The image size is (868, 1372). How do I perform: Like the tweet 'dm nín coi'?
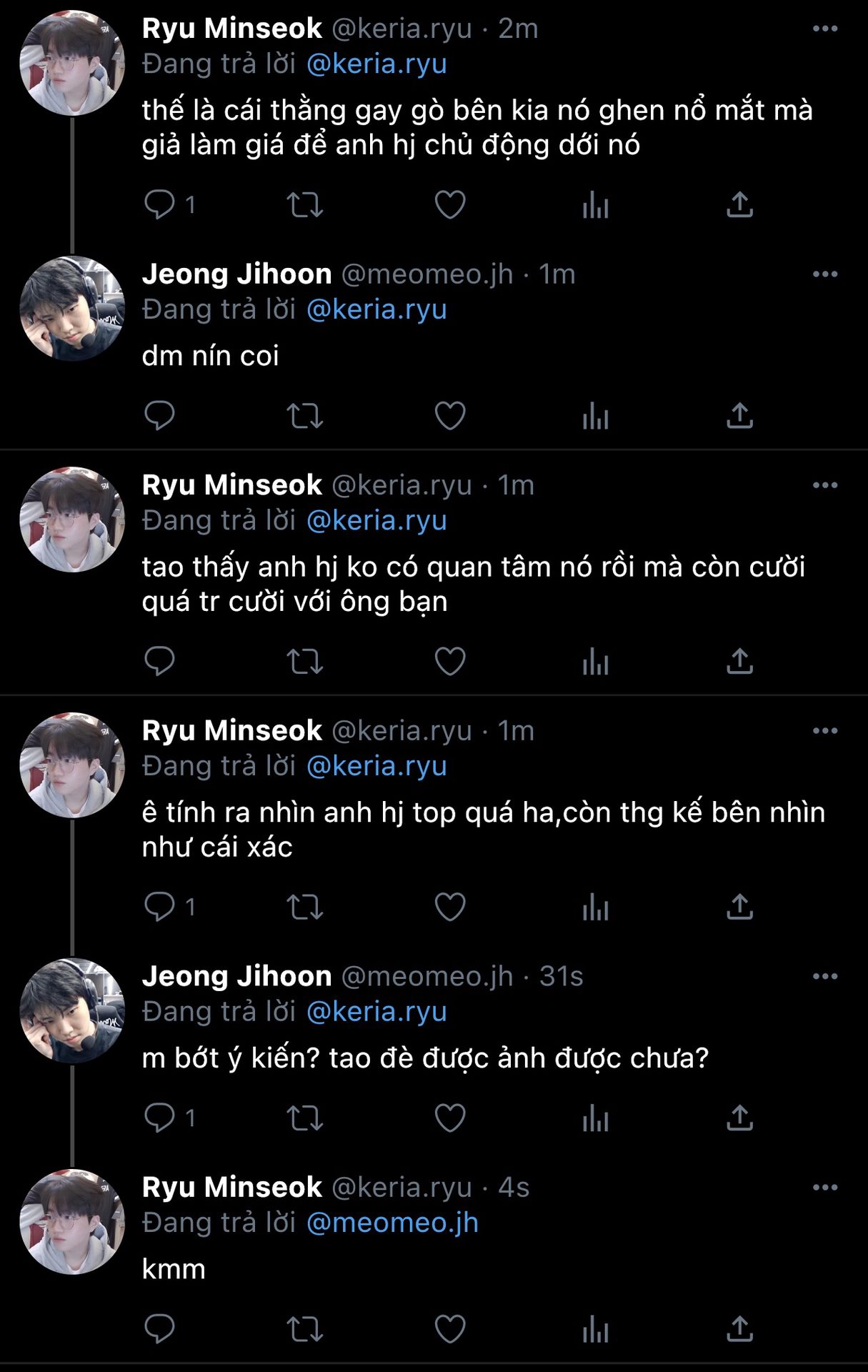(450, 415)
